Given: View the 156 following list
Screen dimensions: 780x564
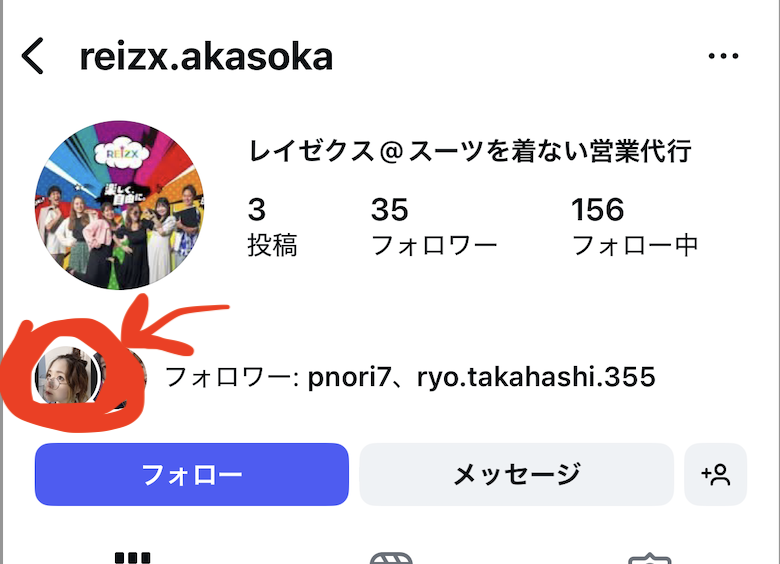Looking at the screenshot, I should click(634, 226).
